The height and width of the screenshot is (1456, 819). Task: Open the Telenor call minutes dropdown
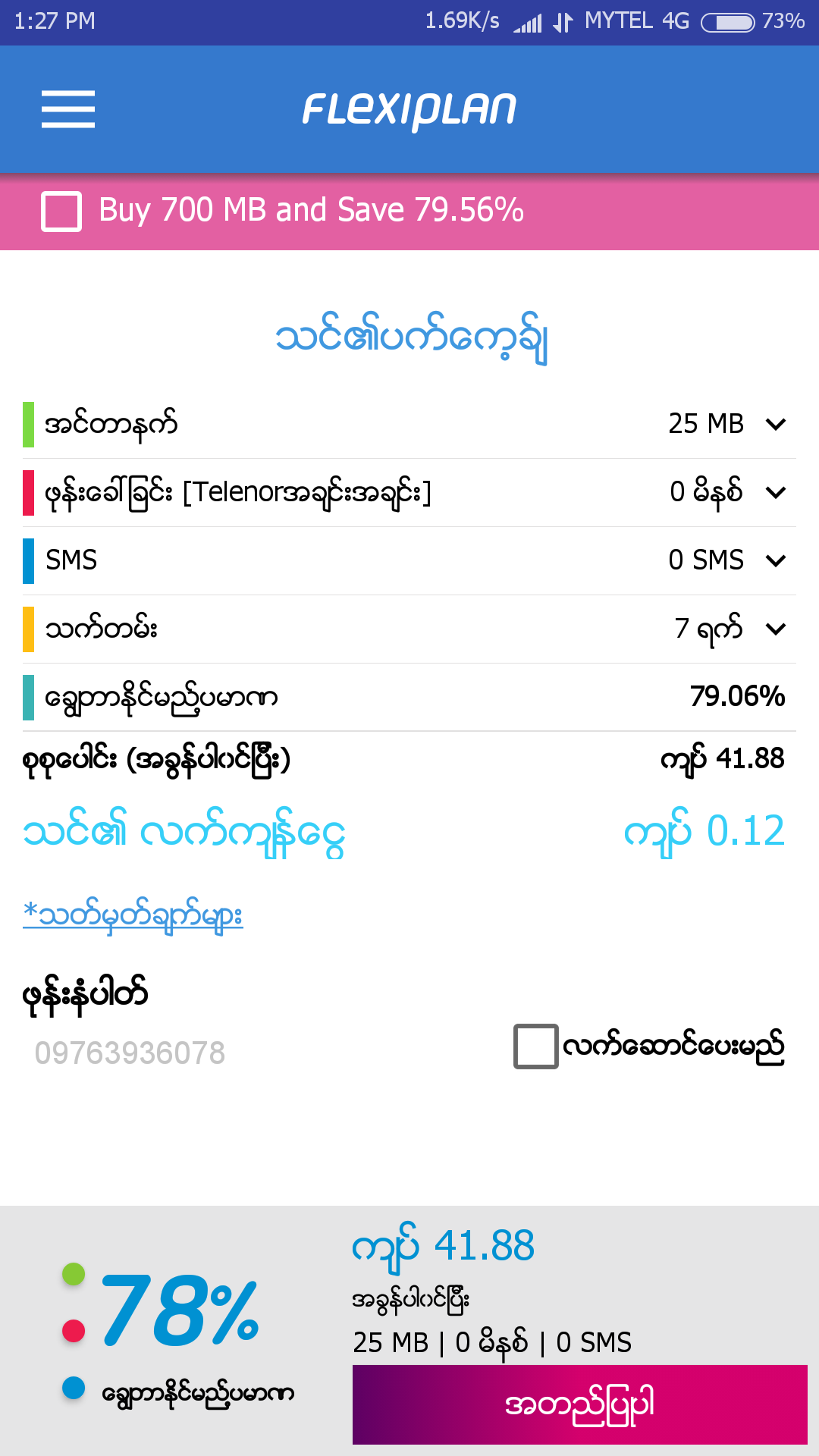pyautogui.click(x=775, y=492)
